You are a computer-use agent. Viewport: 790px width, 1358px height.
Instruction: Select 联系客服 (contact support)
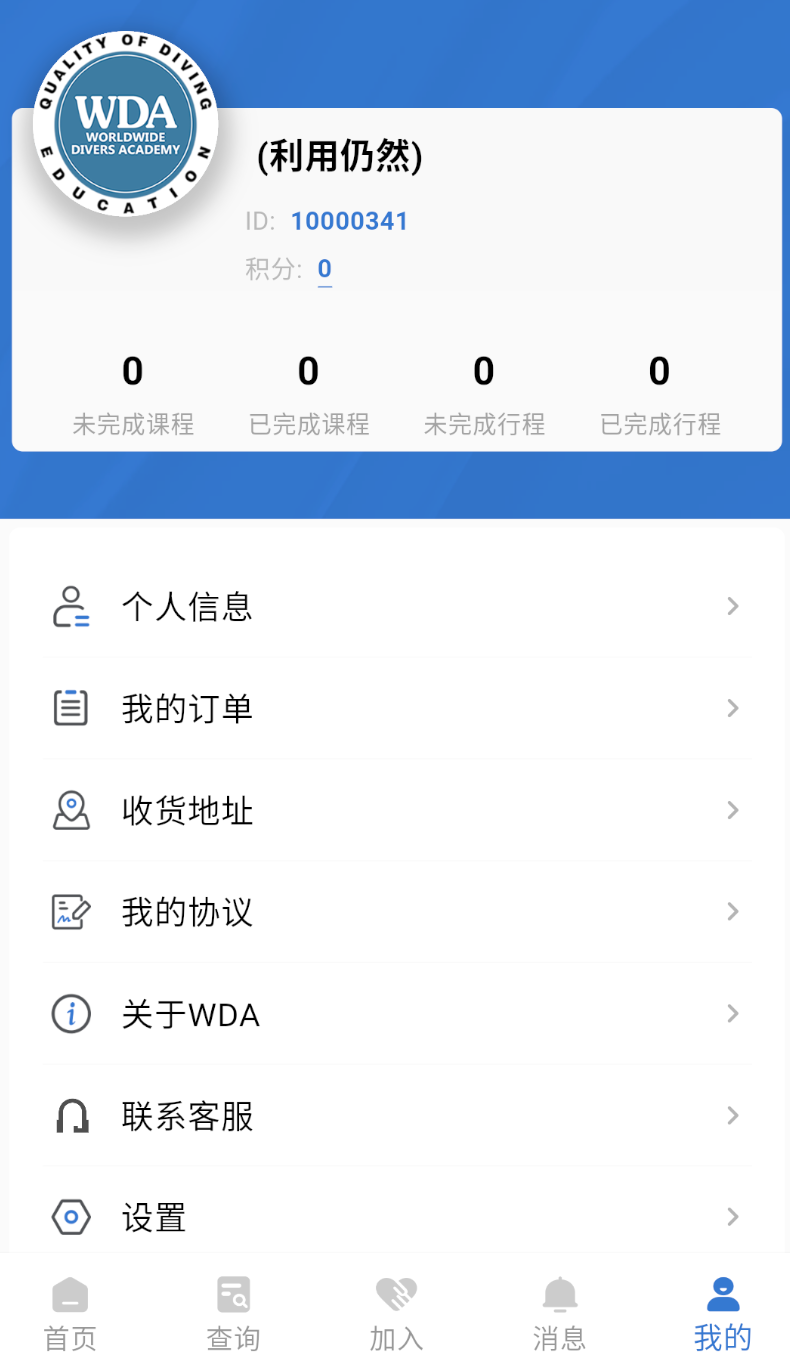coord(397,1116)
